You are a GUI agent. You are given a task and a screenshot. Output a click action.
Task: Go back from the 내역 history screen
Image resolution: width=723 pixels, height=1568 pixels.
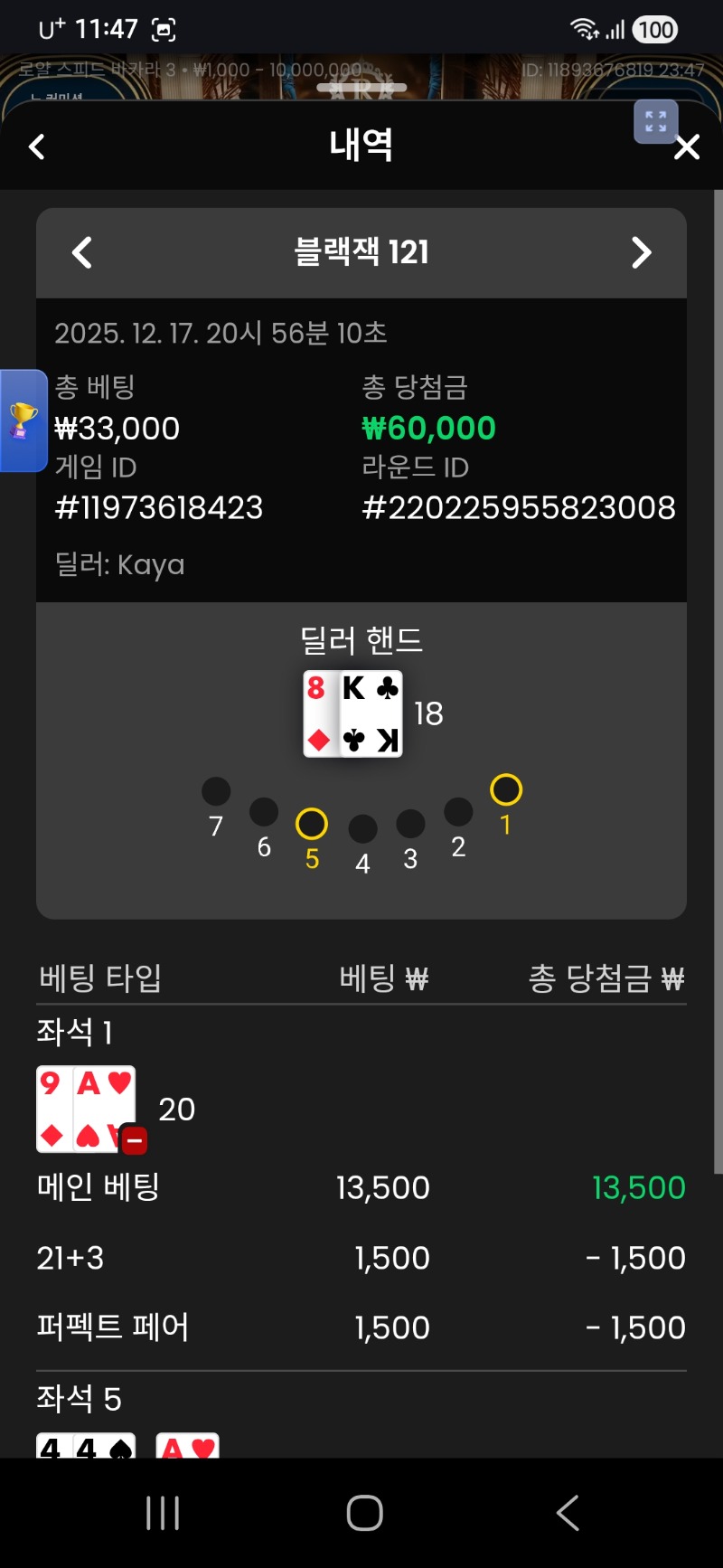(x=37, y=146)
